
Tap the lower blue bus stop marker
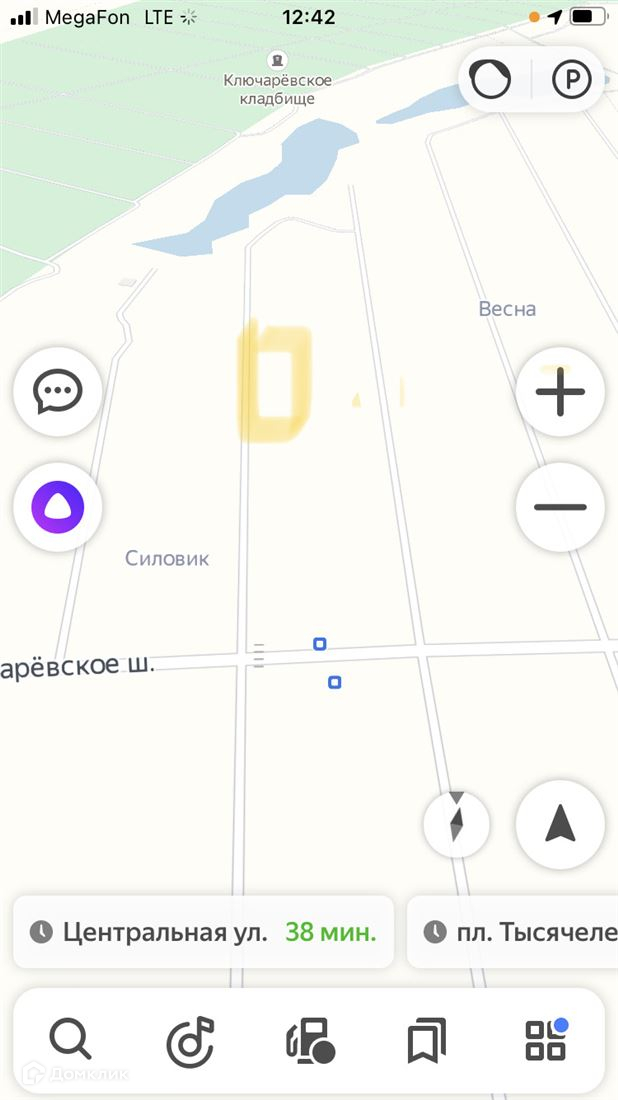335,682
